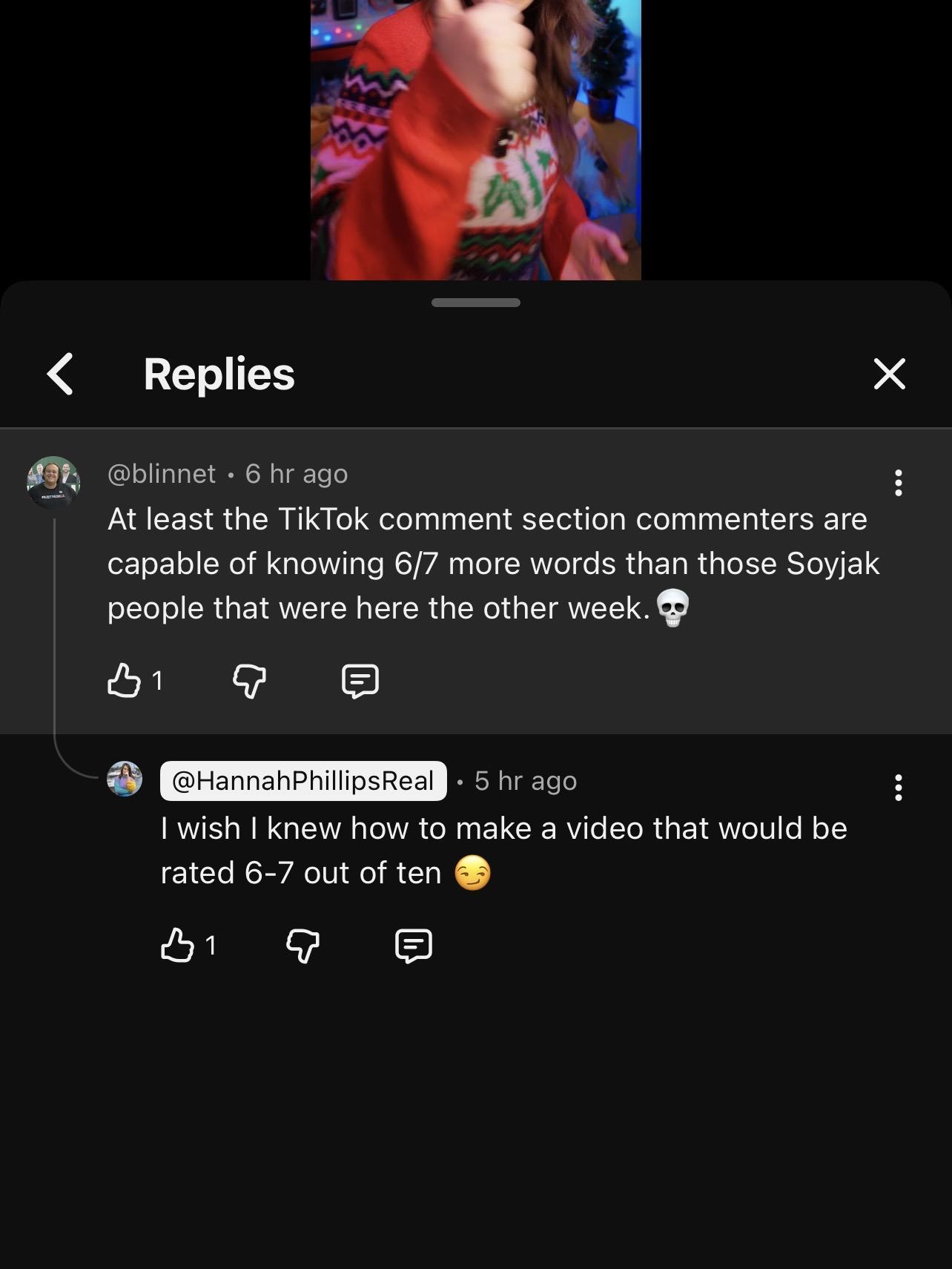Tap the panel drag handle

pyautogui.click(x=475, y=303)
